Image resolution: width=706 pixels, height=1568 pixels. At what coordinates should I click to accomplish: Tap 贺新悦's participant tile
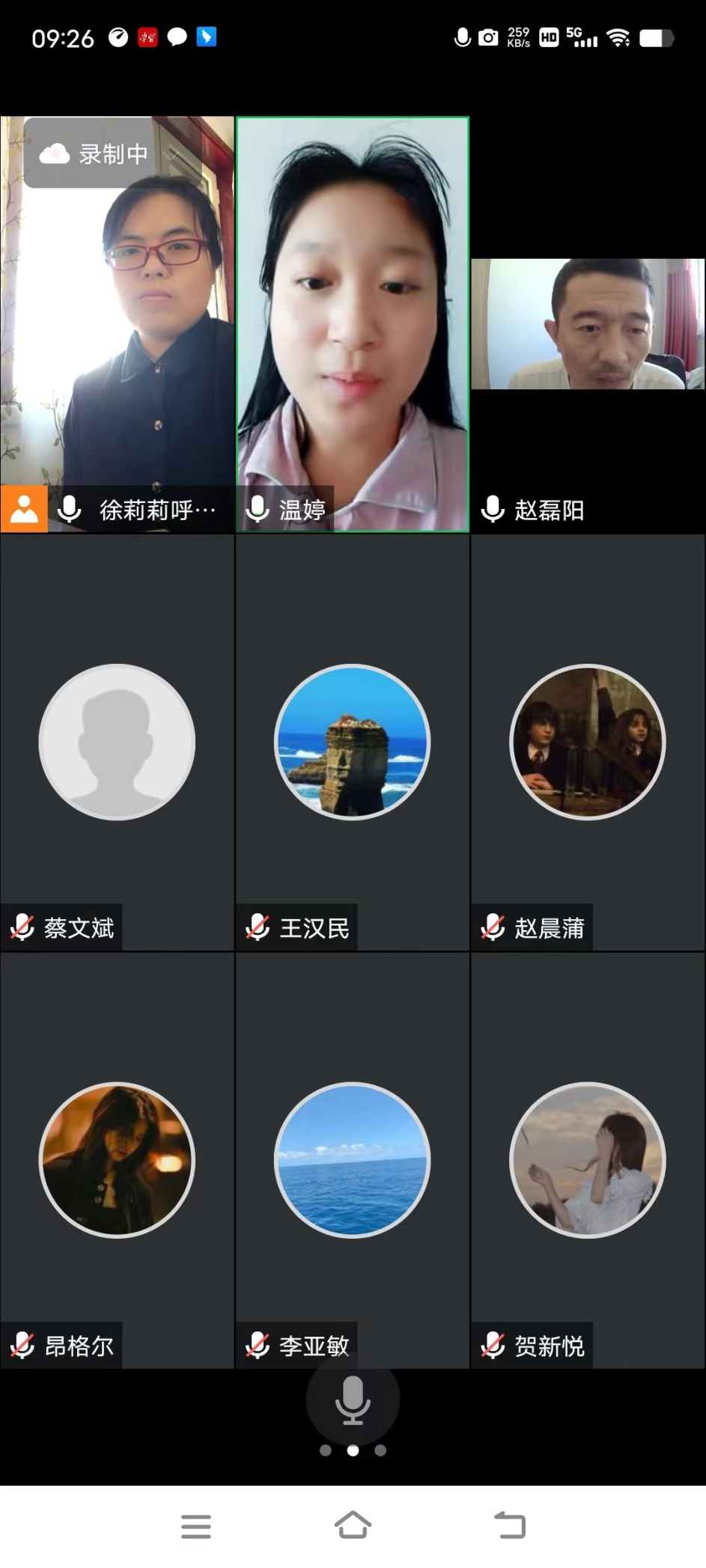click(588, 1159)
